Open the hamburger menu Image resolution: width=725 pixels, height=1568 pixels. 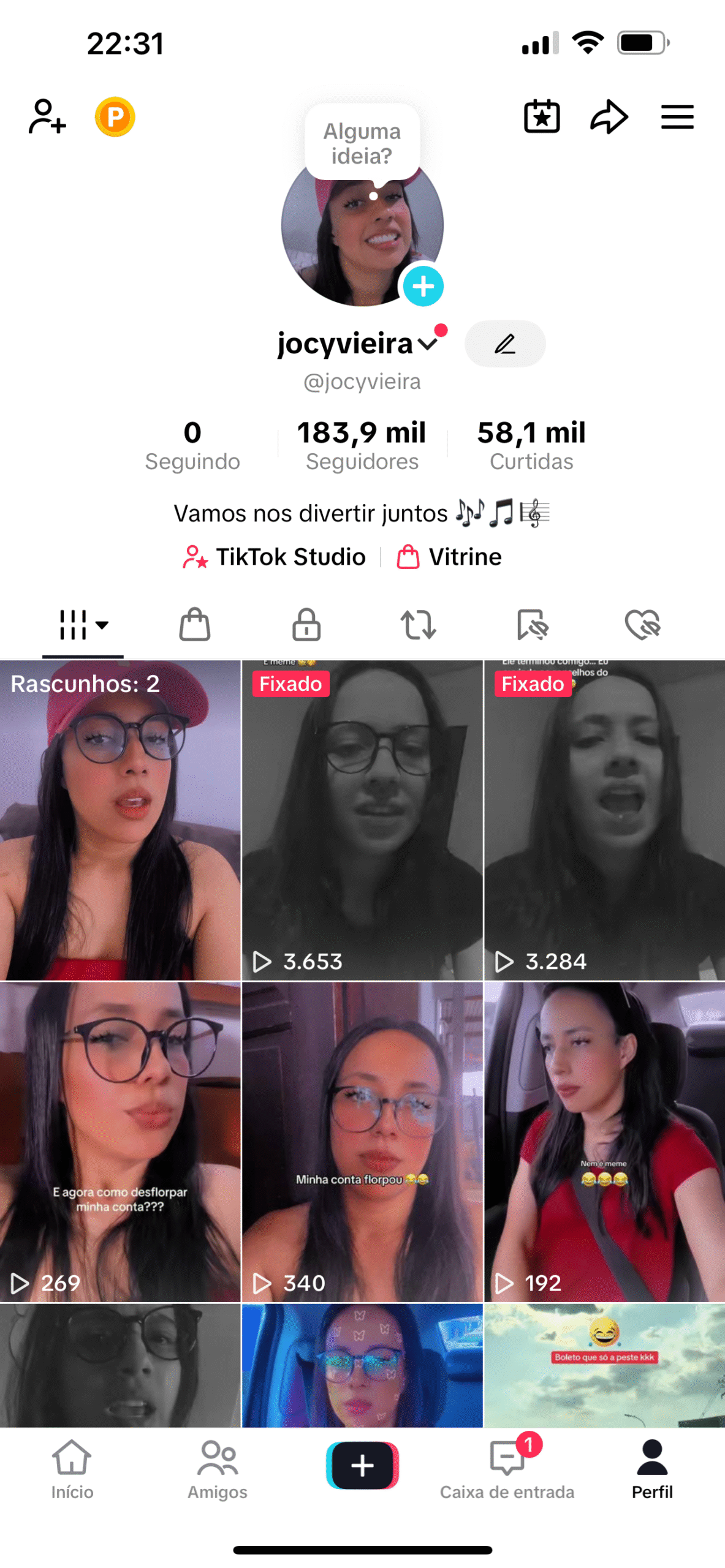tap(677, 116)
